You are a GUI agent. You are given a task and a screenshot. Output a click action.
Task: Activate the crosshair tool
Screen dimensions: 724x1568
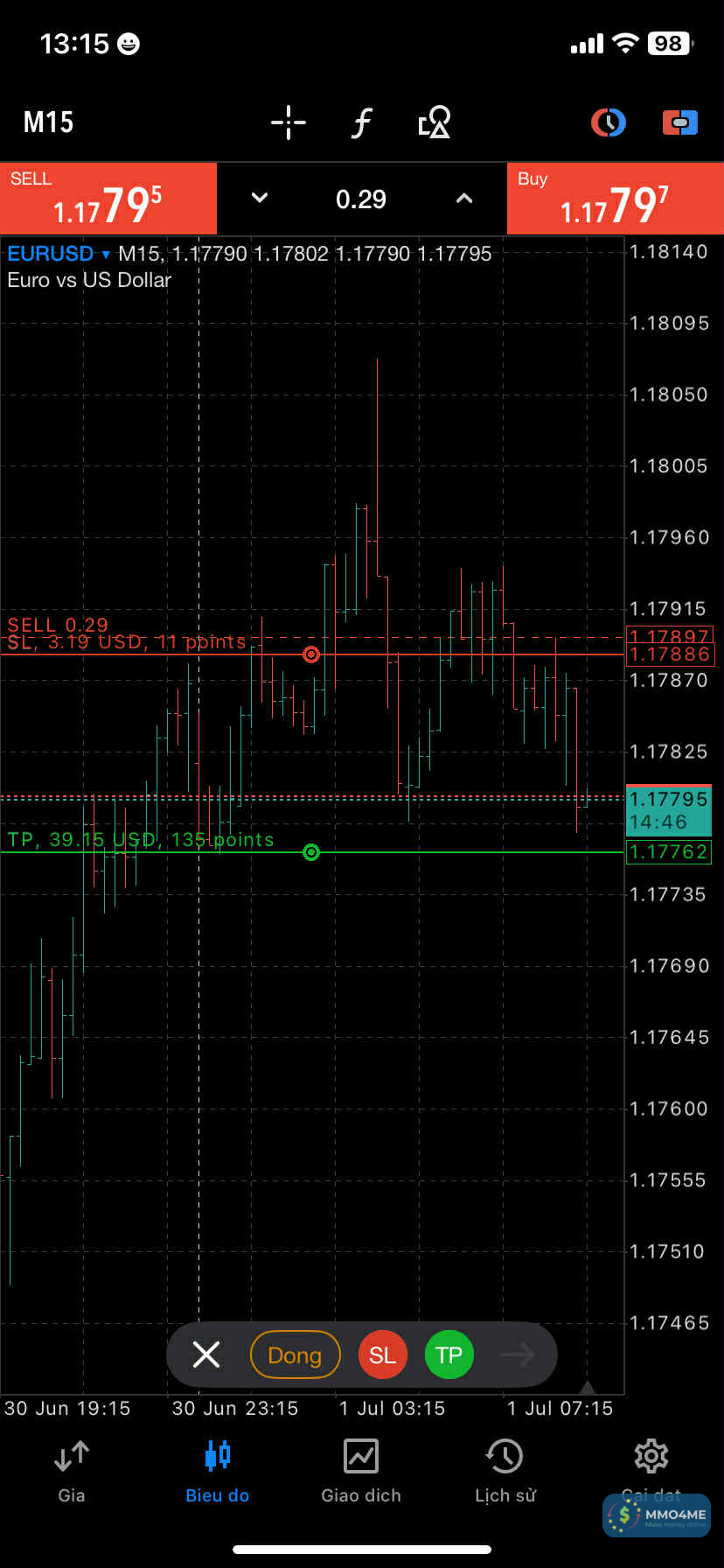click(288, 122)
